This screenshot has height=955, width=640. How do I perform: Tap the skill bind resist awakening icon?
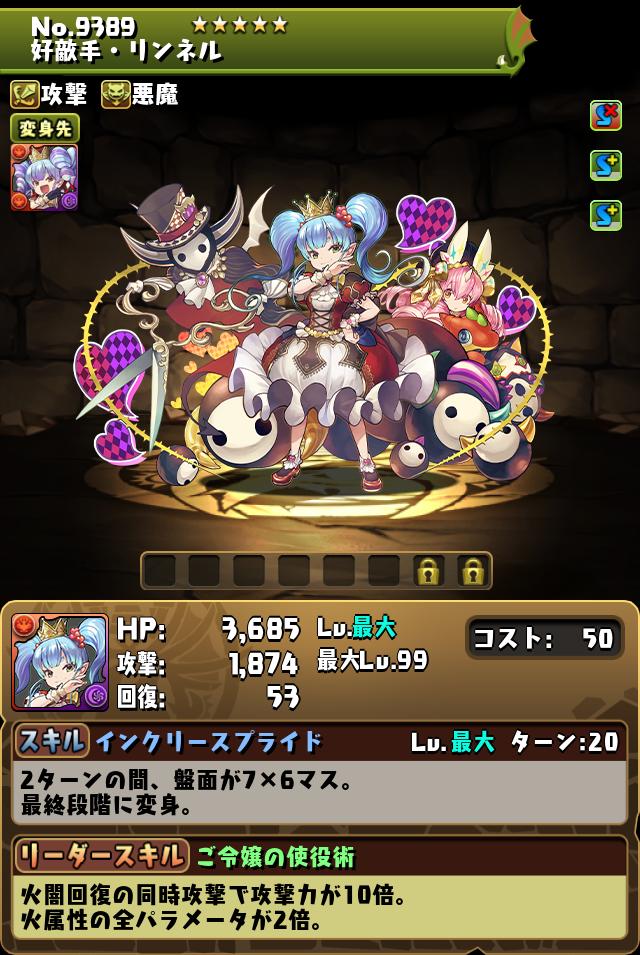click(605, 116)
